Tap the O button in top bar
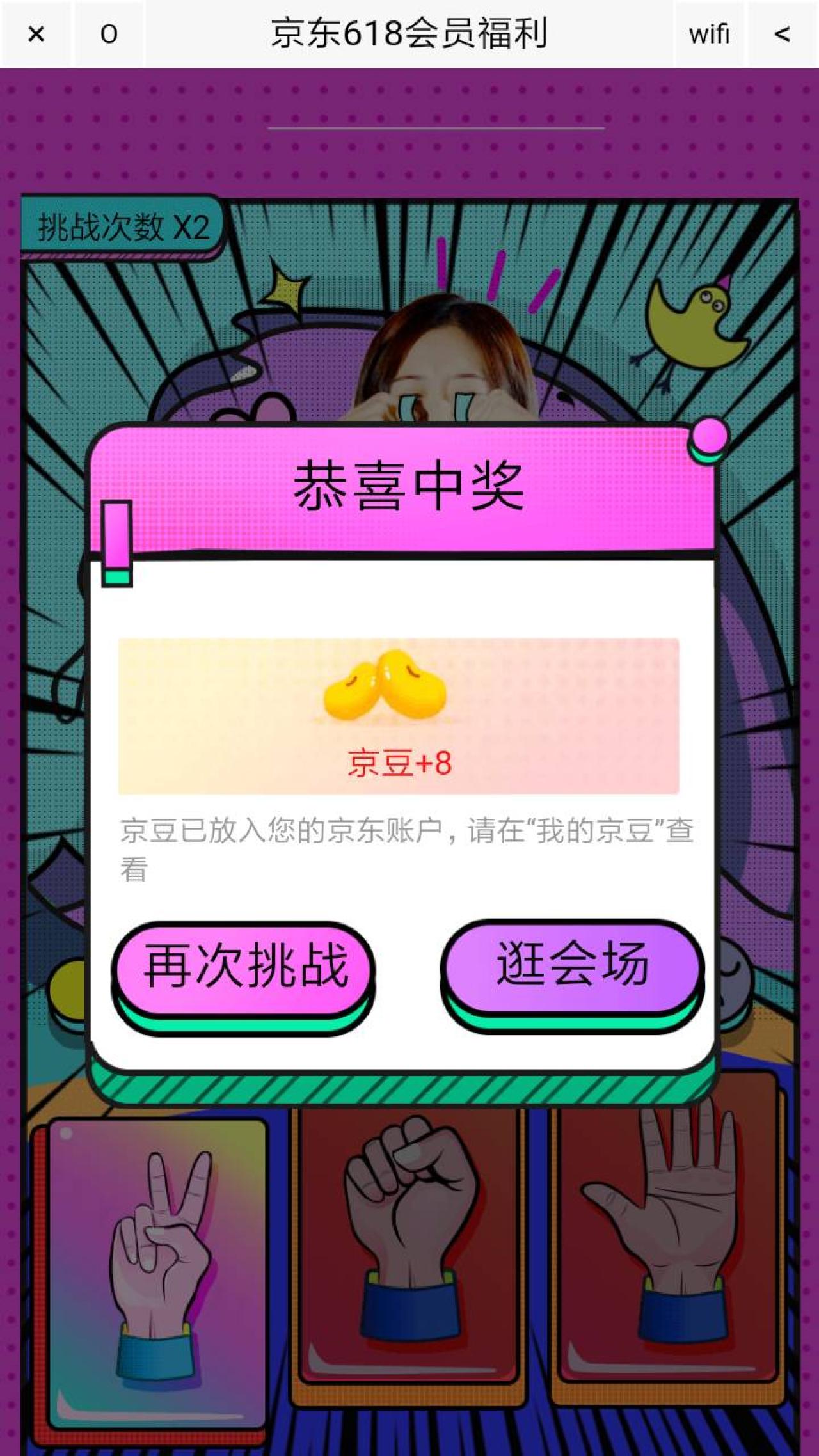The height and width of the screenshot is (1456, 819). tap(109, 33)
